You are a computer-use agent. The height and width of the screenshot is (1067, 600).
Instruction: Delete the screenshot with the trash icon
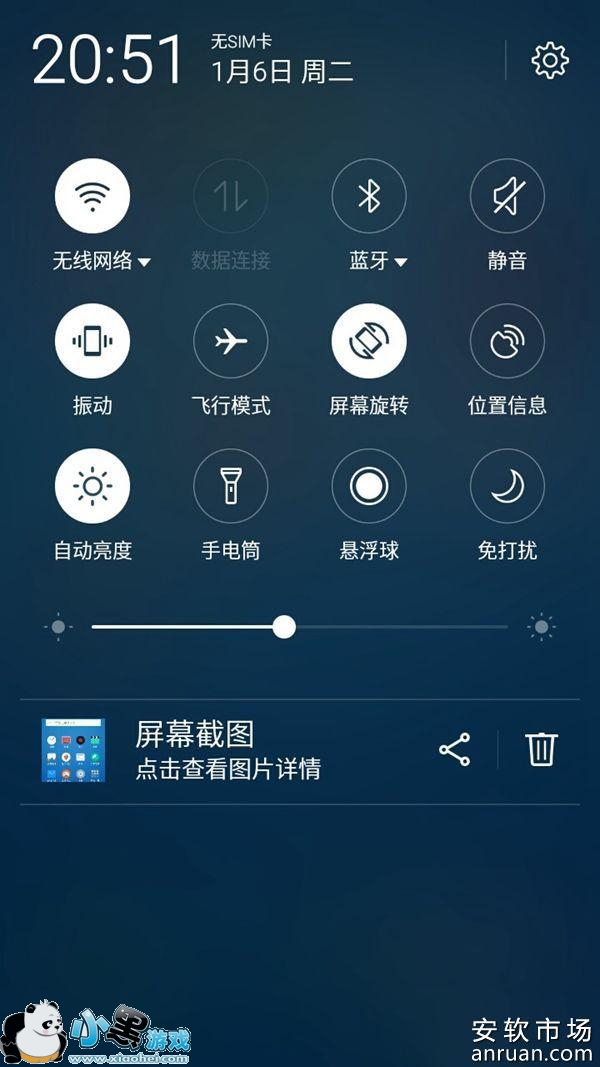[541, 750]
